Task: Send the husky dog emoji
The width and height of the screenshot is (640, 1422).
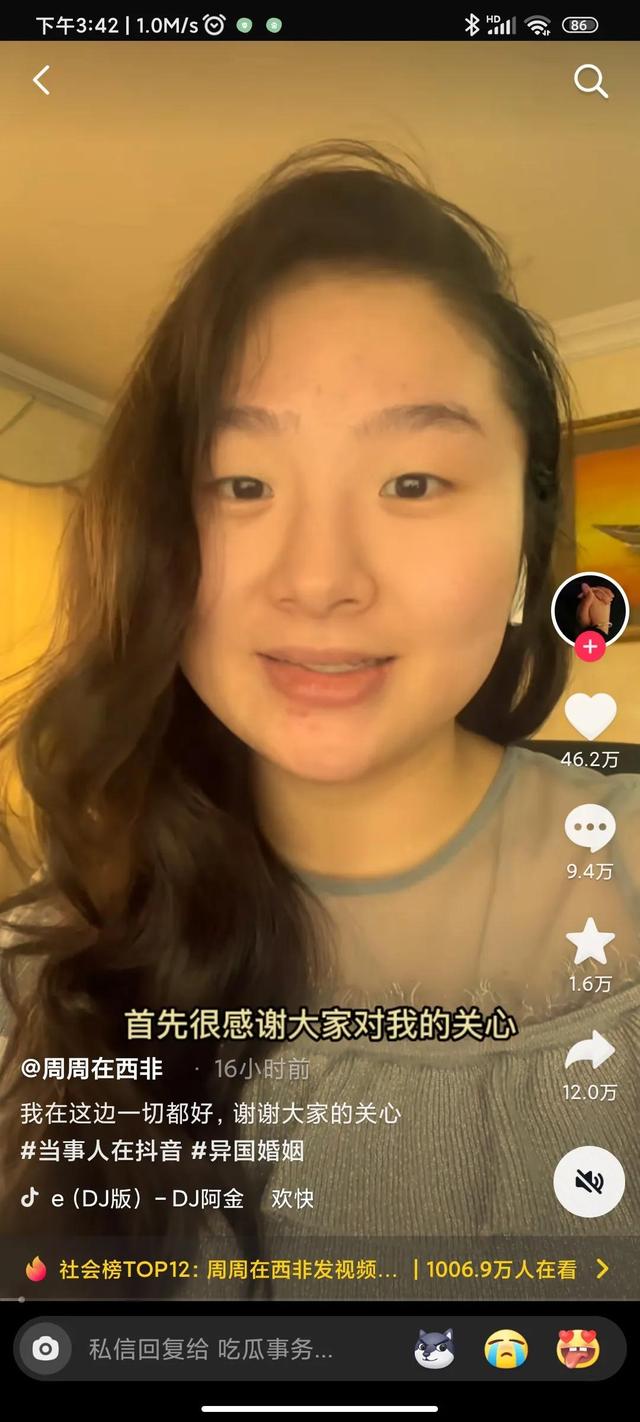Action: 434,1349
